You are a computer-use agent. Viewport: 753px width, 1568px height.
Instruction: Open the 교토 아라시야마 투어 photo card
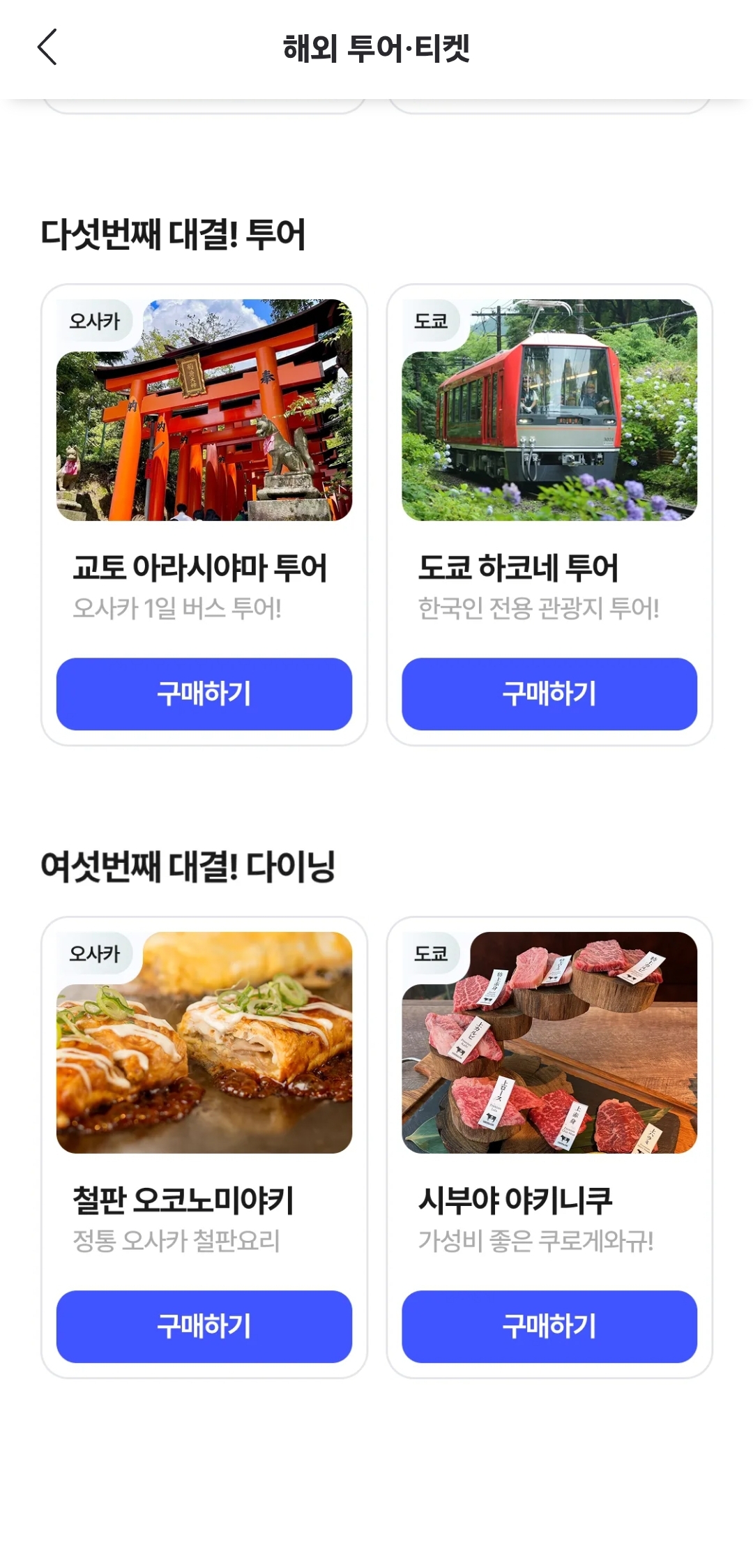(204, 410)
